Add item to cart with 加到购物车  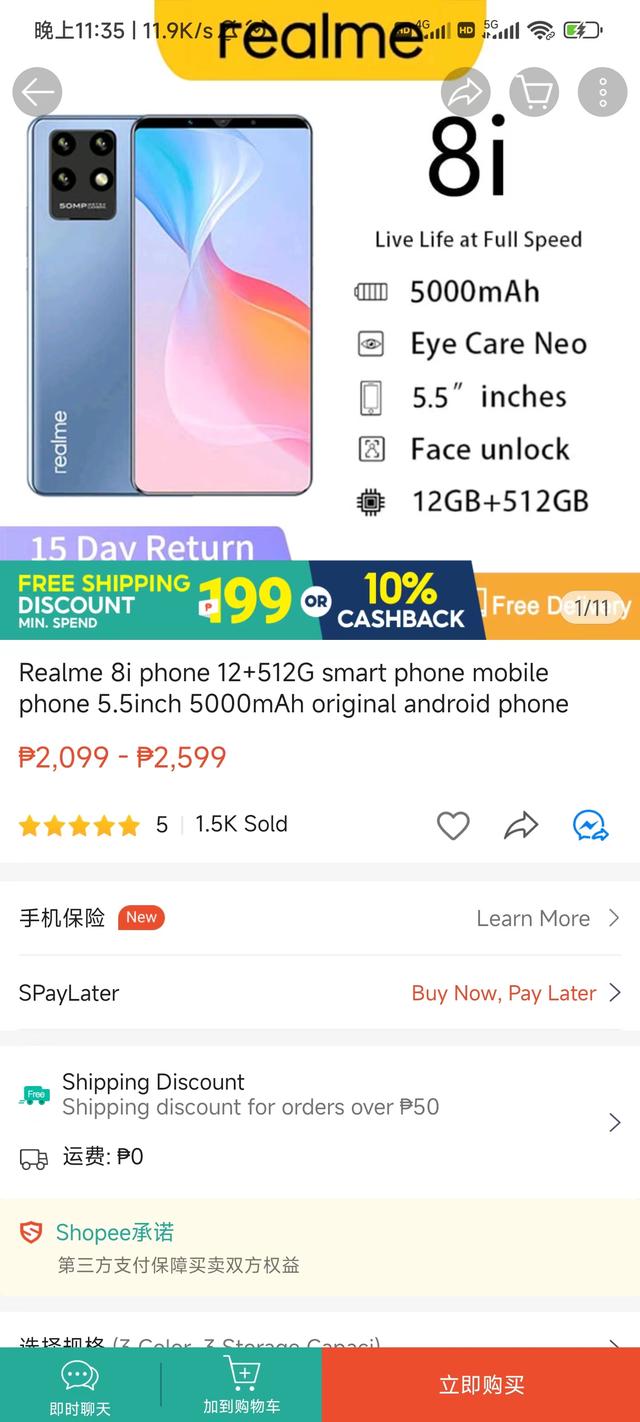click(x=241, y=1386)
